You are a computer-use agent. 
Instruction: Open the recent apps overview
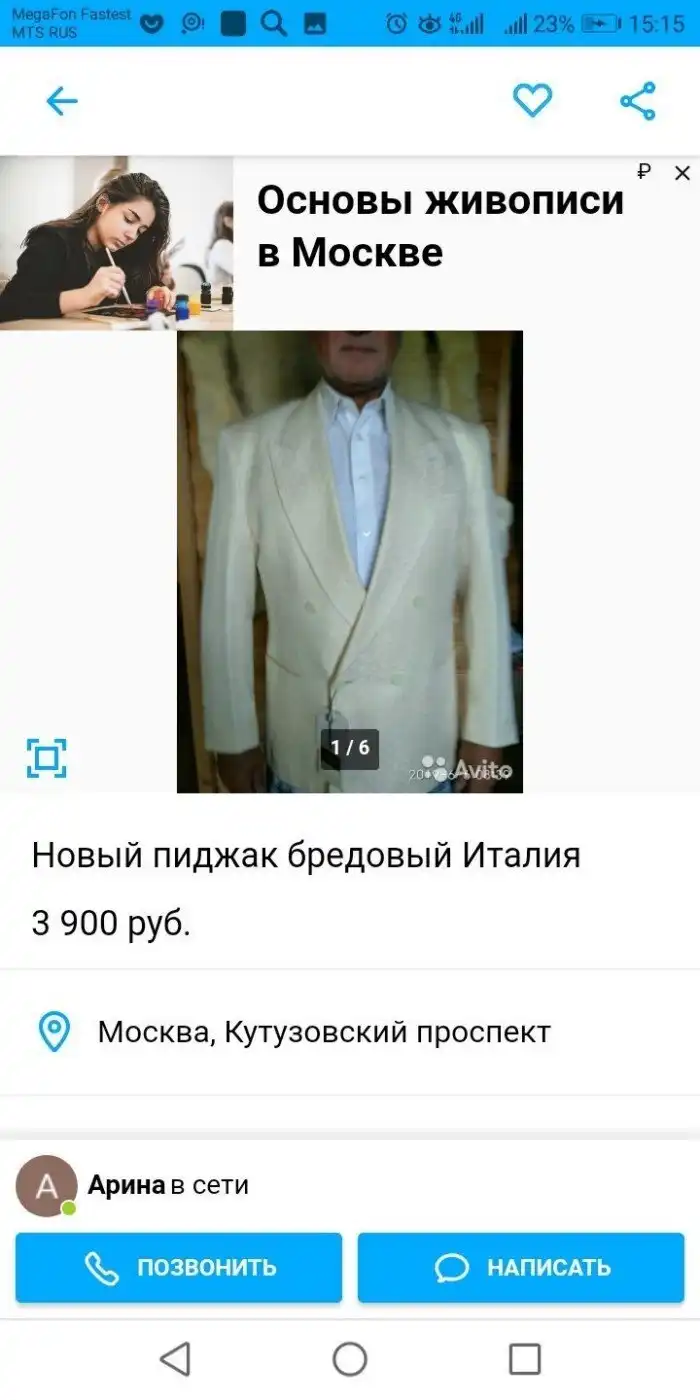point(524,1359)
